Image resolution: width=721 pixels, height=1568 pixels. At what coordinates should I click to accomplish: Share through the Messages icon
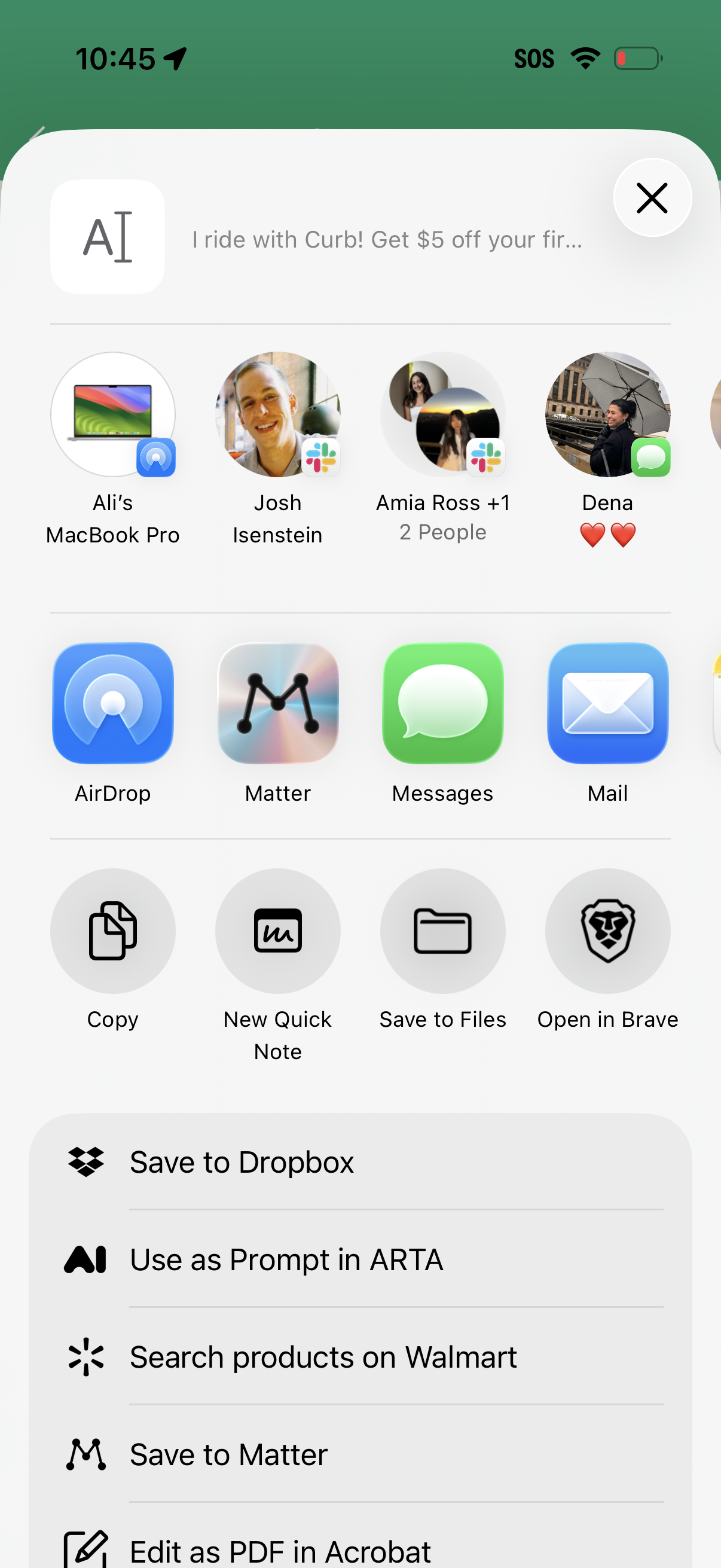pos(442,703)
